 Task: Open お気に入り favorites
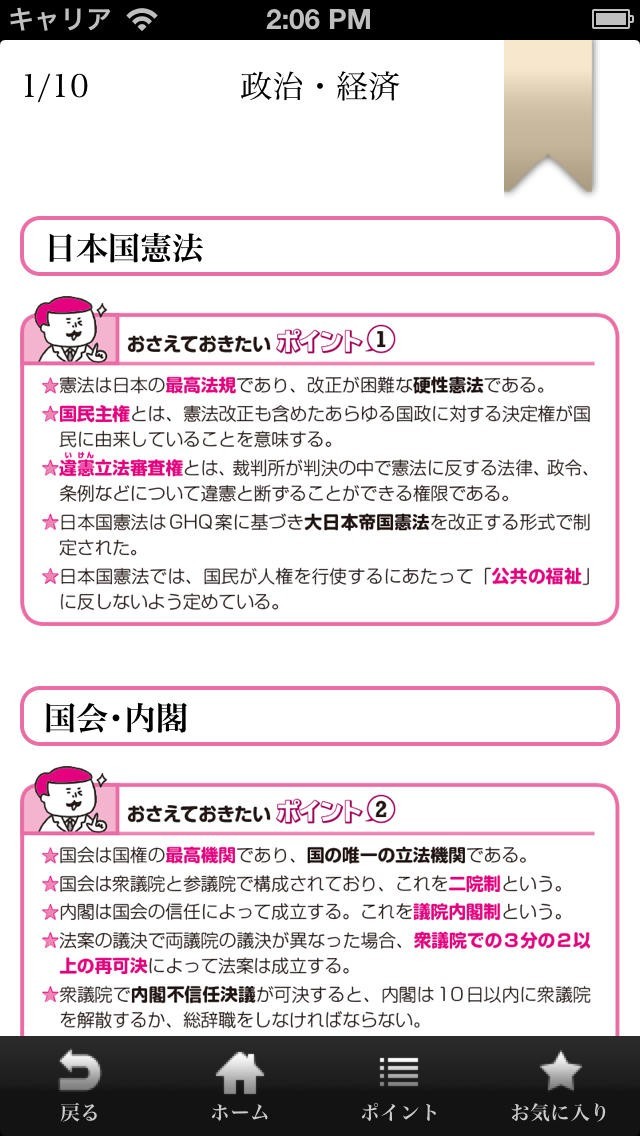[x=559, y=1086]
